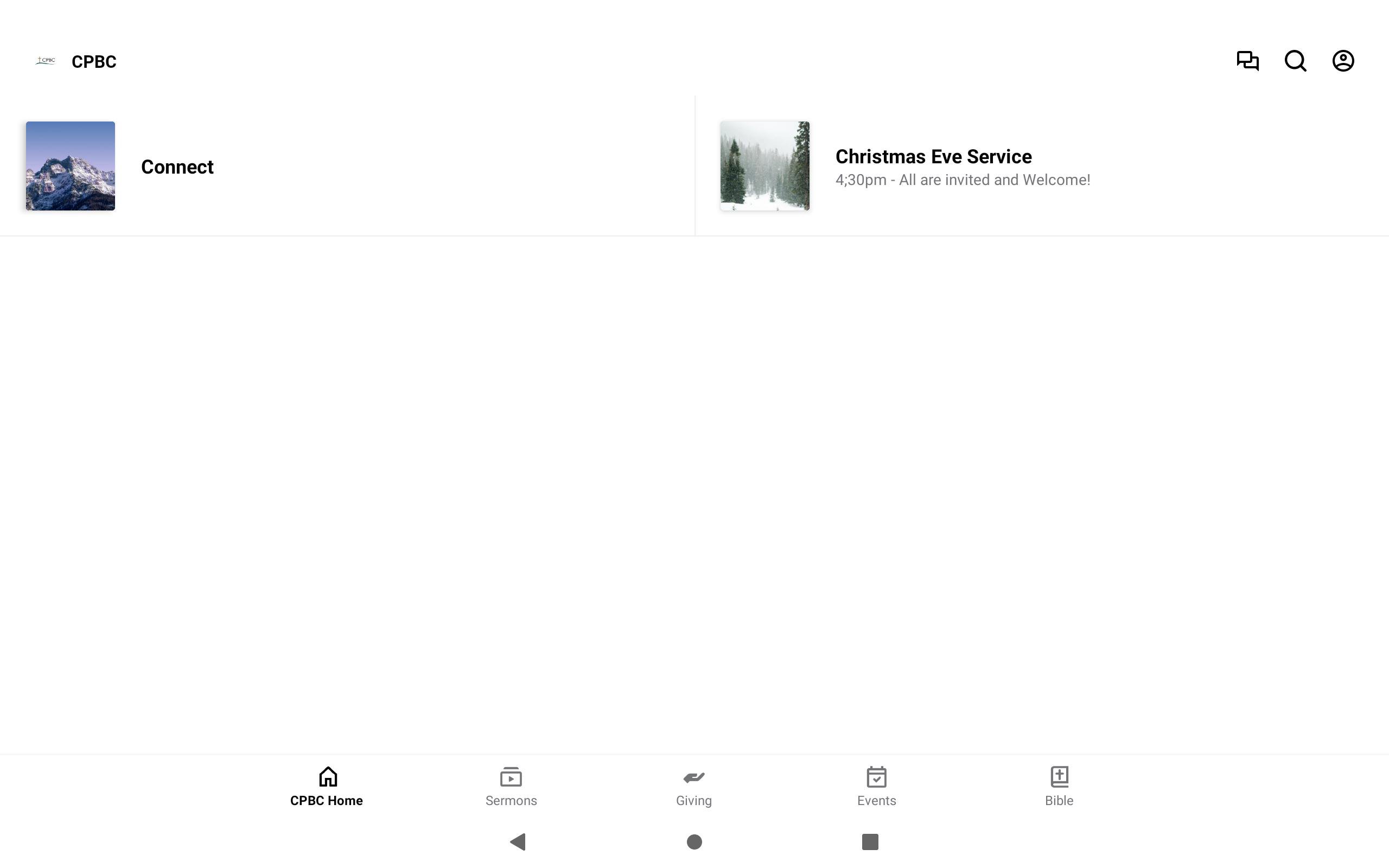Switch to the Sermons tab
Screen dimensions: 1389x868
pyautogui.click(x=511, y=787)
